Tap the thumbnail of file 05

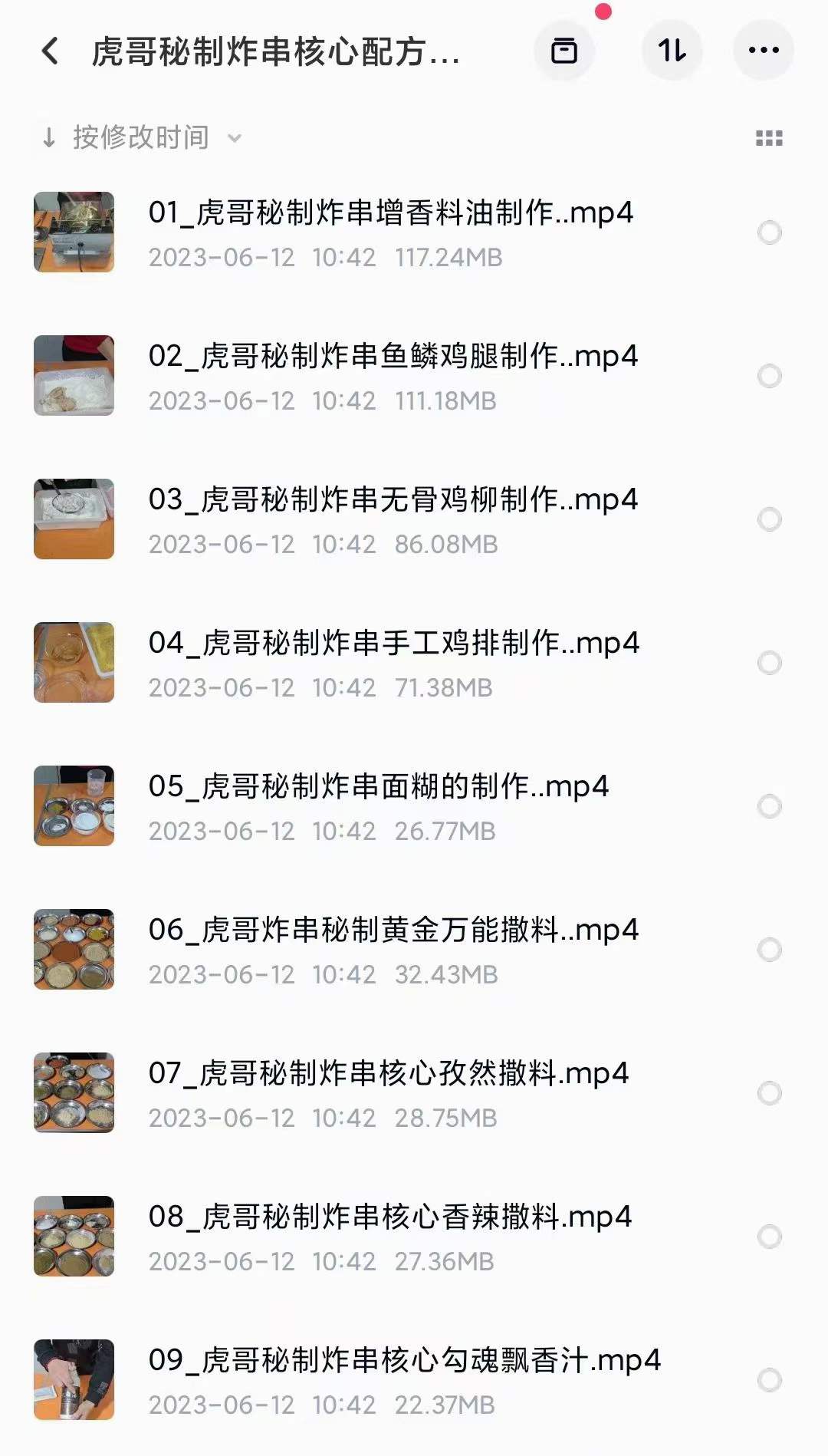(x=74, y=805)
